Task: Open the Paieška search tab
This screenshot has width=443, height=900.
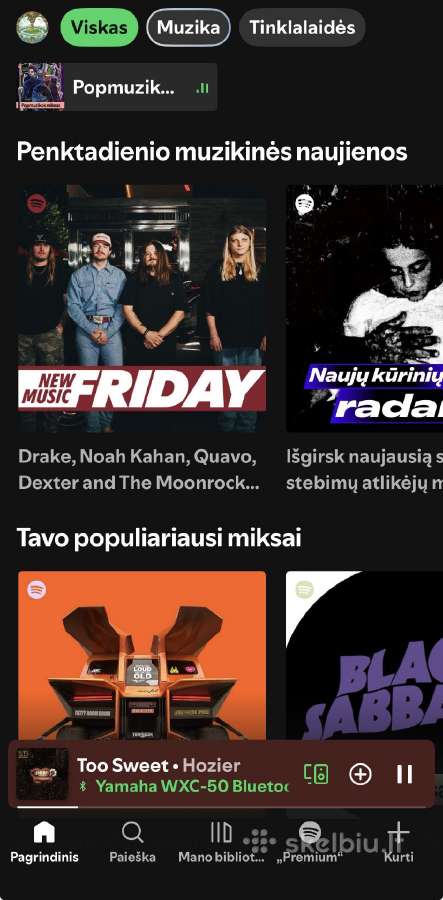Action: (133, 841)
